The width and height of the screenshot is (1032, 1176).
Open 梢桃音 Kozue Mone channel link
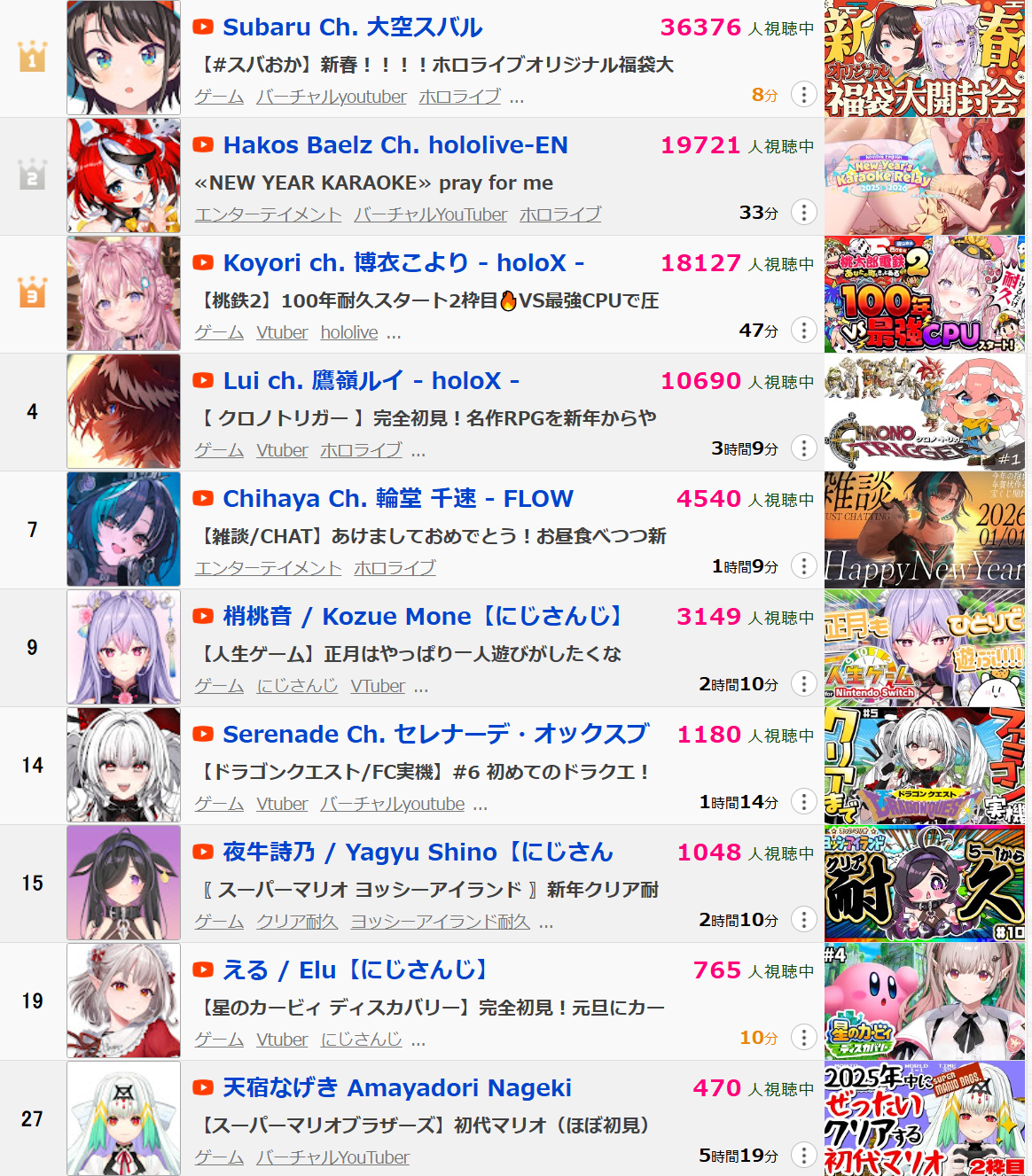point(423,617)
